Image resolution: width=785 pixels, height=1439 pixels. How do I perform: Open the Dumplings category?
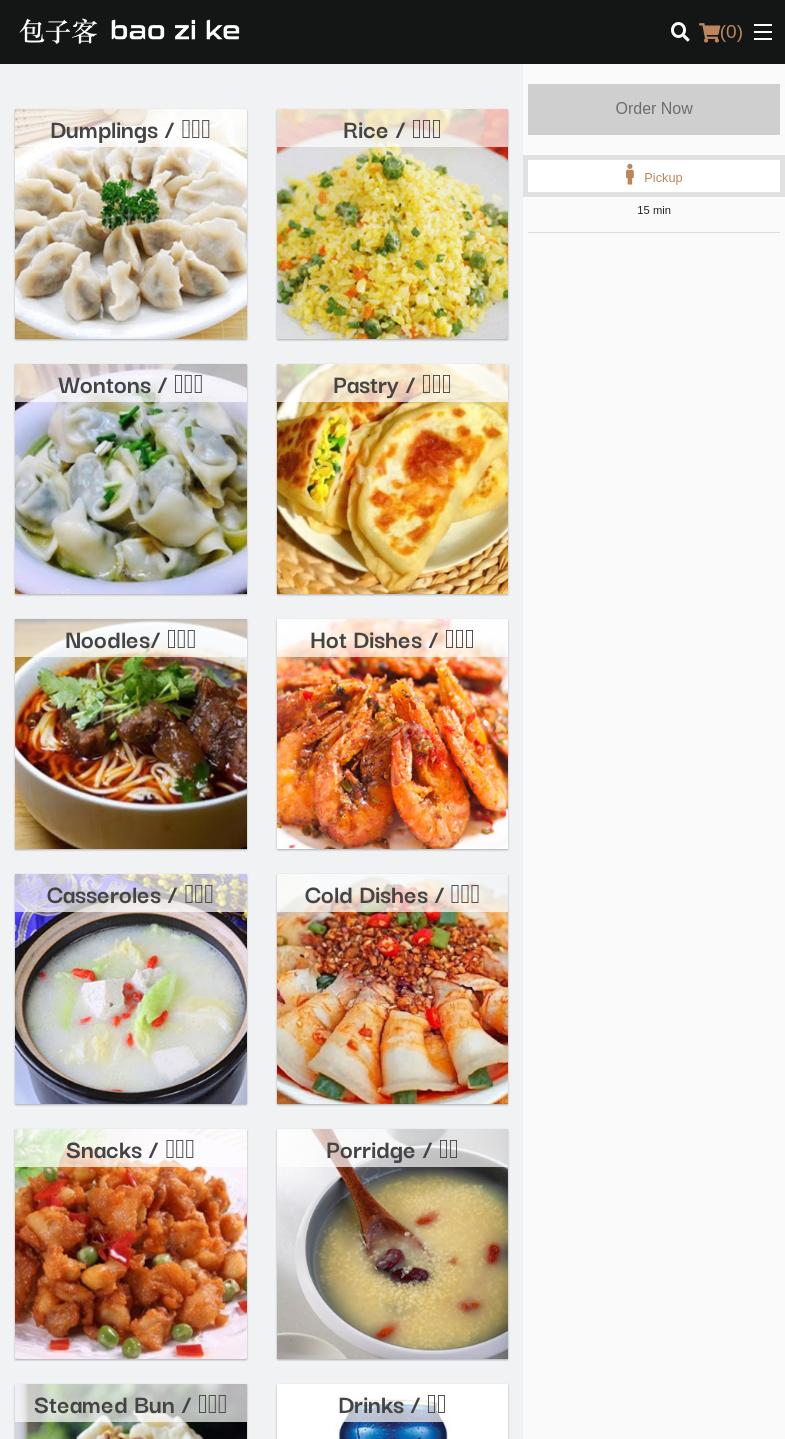point(131,224)
